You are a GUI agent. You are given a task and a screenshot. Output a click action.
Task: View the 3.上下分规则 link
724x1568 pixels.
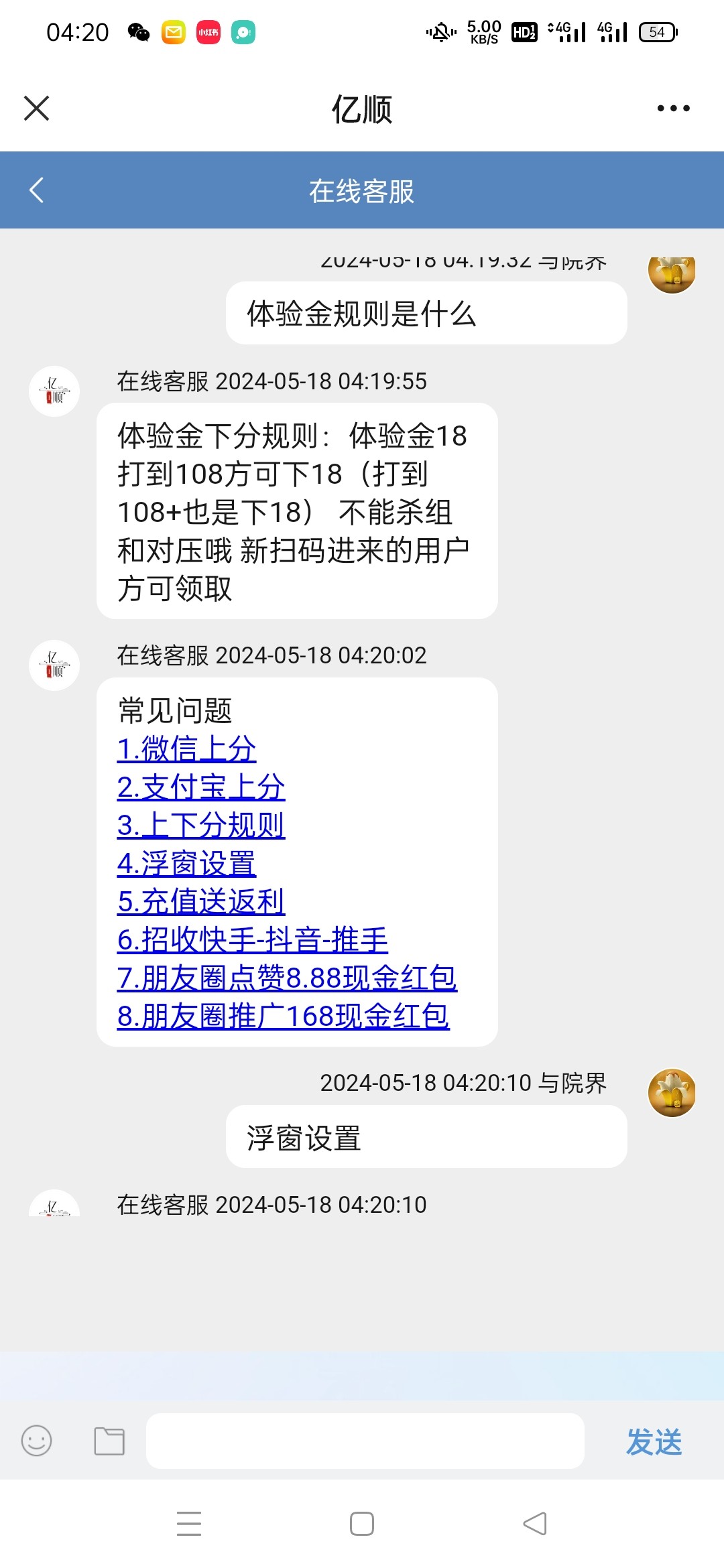point(200,825)
